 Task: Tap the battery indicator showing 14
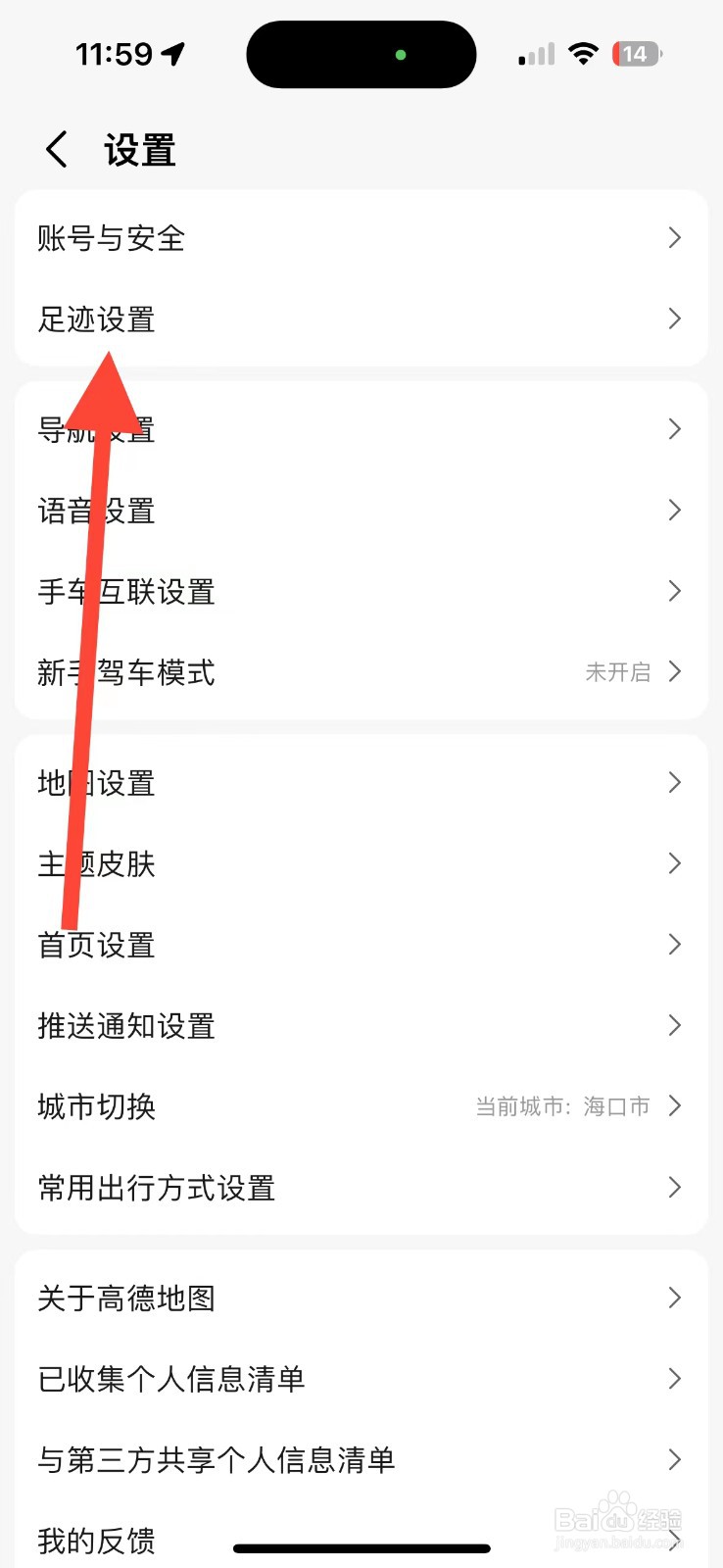635,54
